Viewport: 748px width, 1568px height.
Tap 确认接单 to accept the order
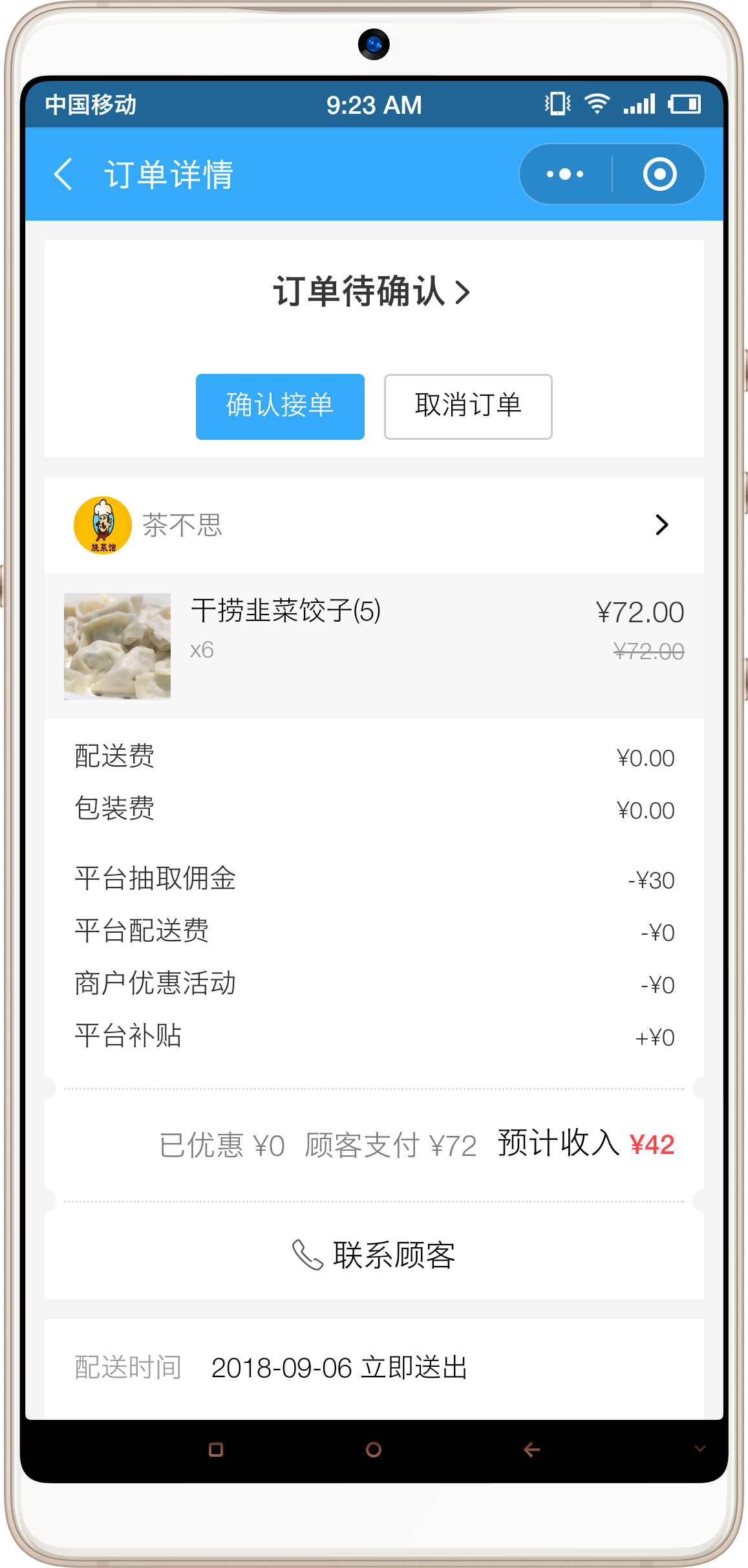pos(280,406)
